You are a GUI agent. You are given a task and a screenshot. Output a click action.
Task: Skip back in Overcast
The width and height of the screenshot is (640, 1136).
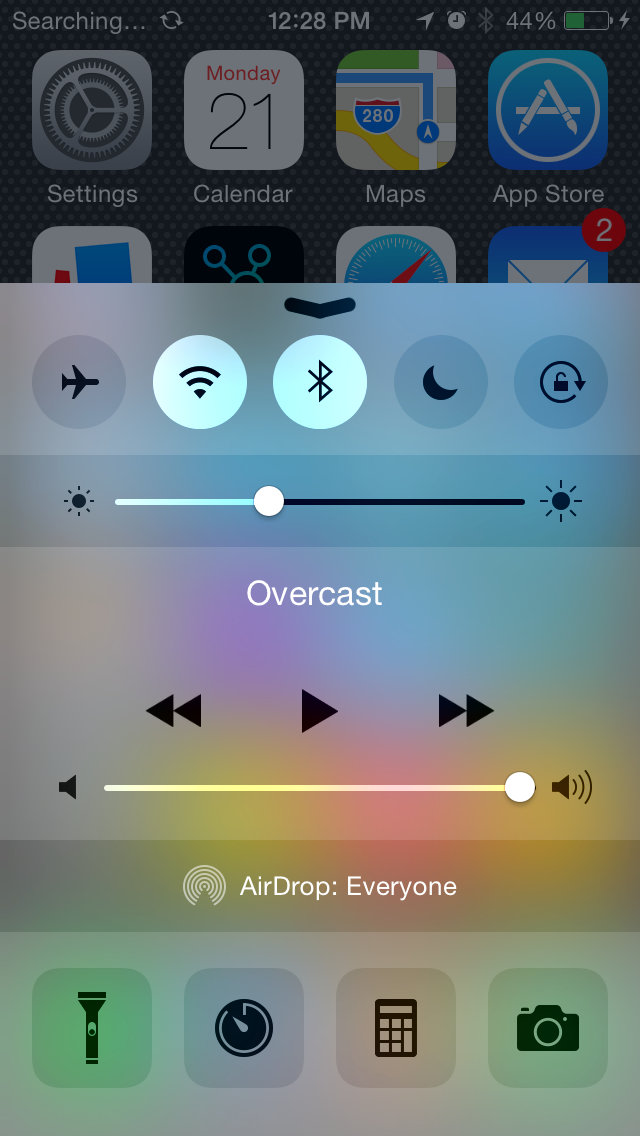[173, 710]
